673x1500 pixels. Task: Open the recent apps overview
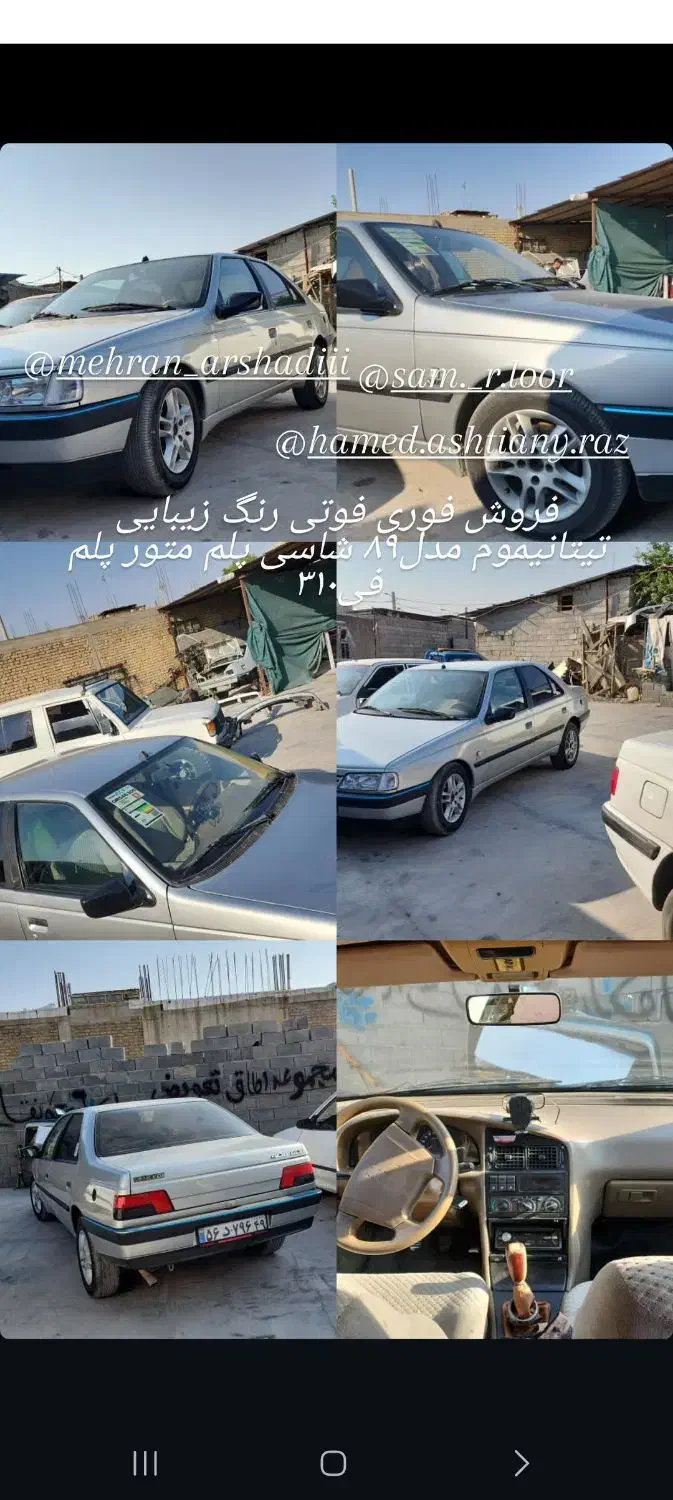point(146,1464)
